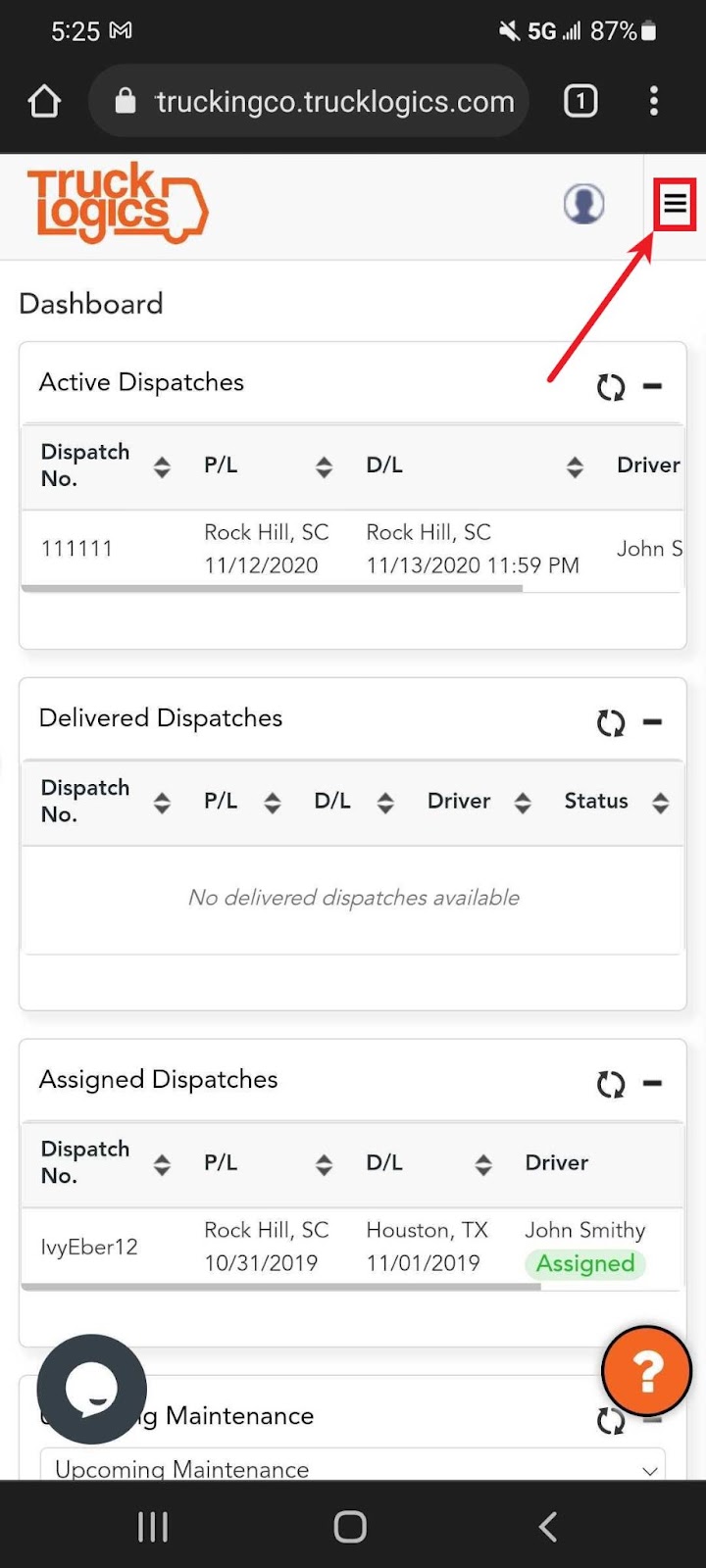
Task: Collapse the Assigned Dispatches panel
Action: pyautogui.click(x=652, y=1083)
